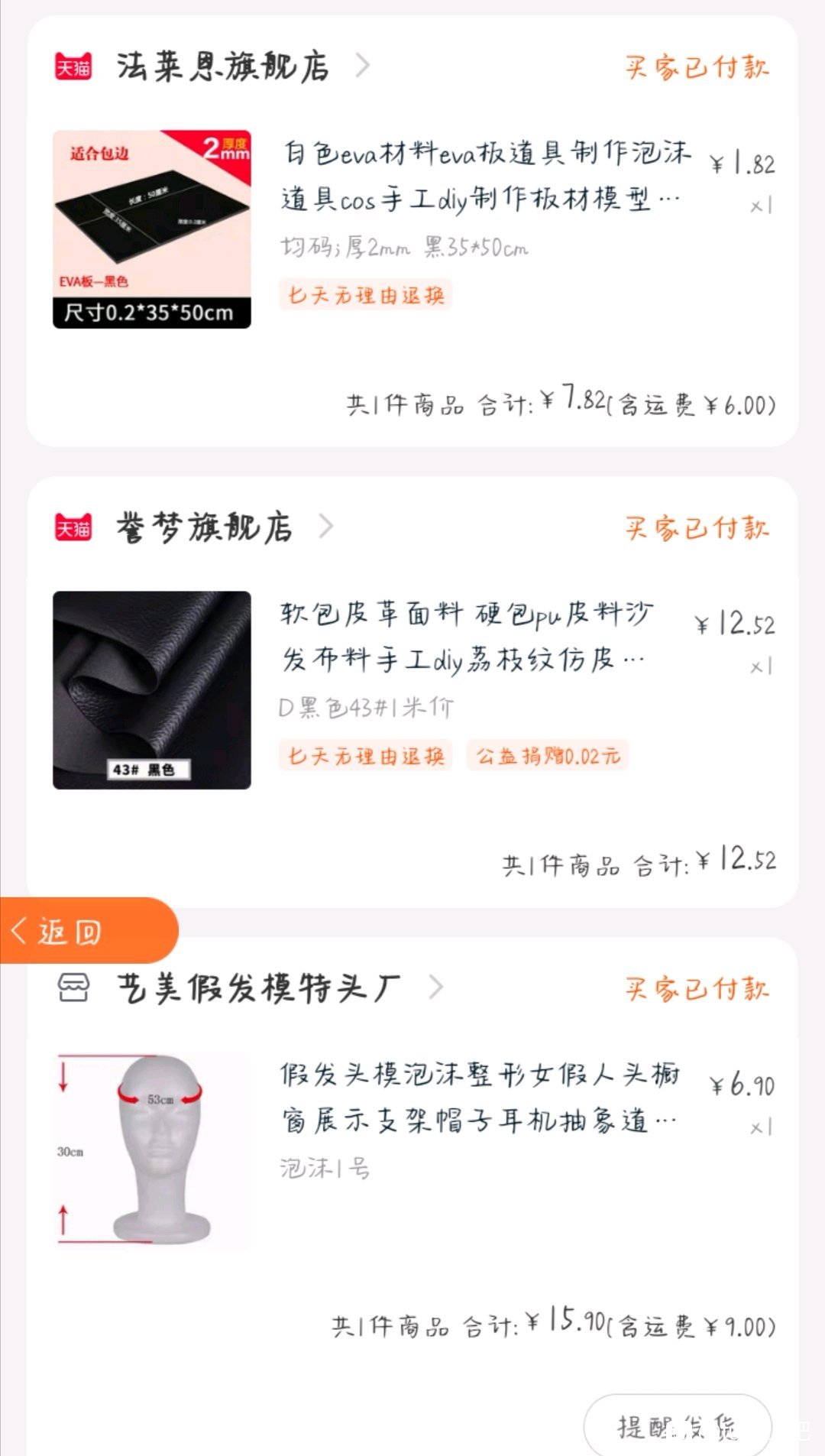Open the foam mannequin head product image

coord(152,1150)
